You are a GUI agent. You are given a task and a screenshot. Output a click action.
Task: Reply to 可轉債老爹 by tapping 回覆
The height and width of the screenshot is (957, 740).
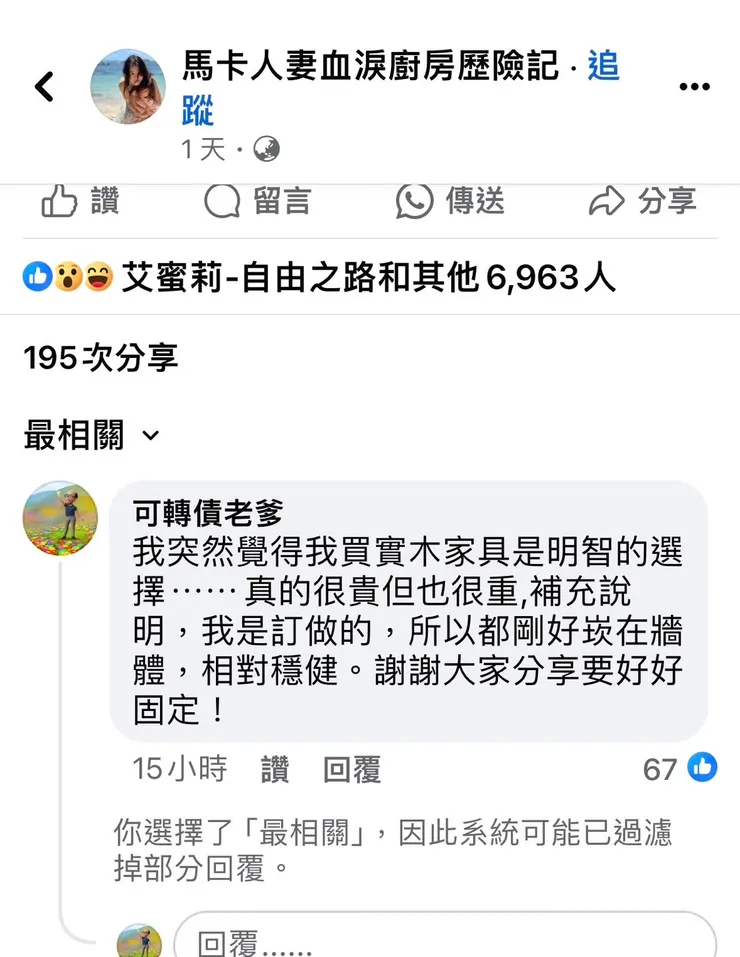350,768
